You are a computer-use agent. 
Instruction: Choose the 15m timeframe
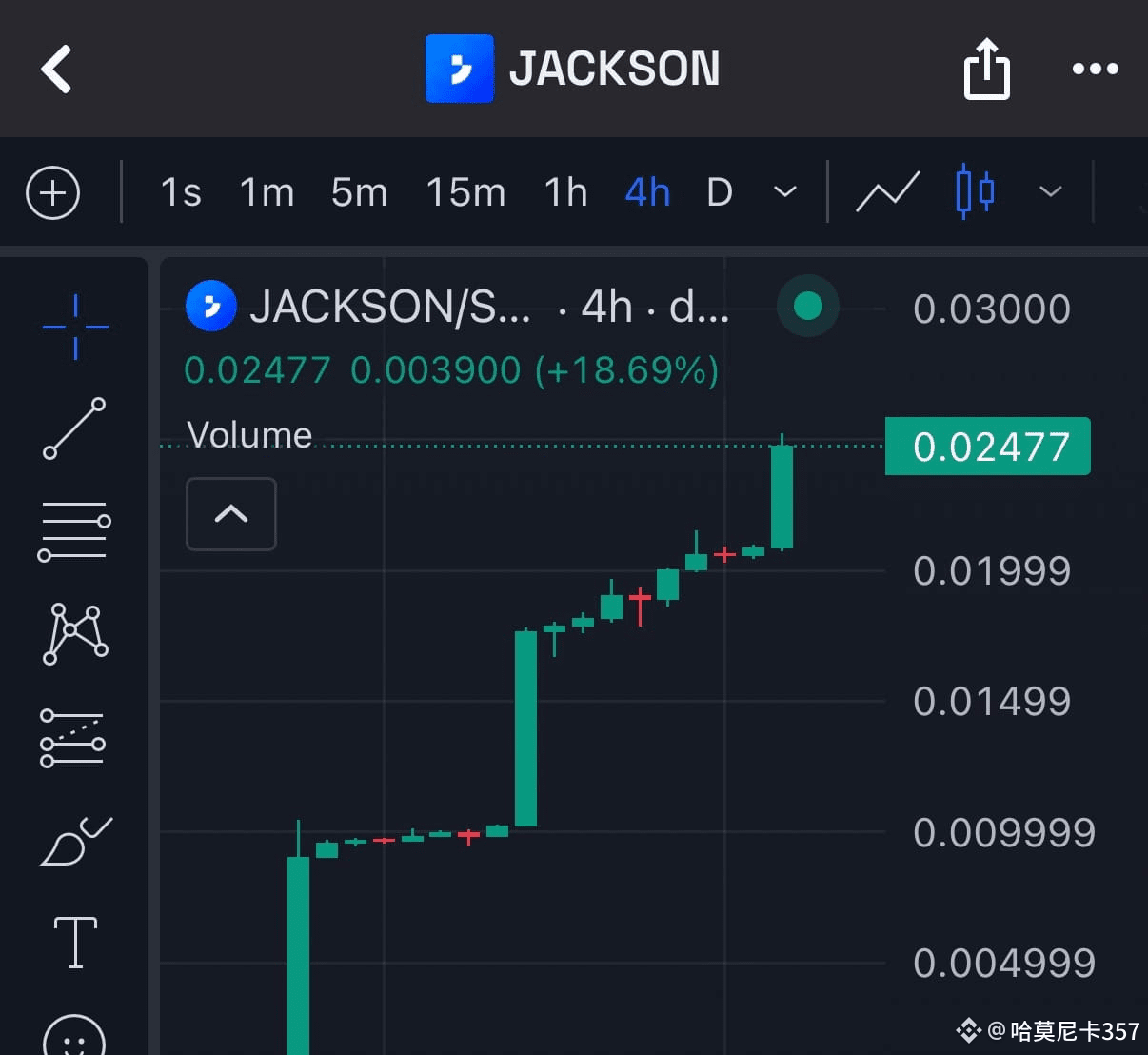coord(465,192)
